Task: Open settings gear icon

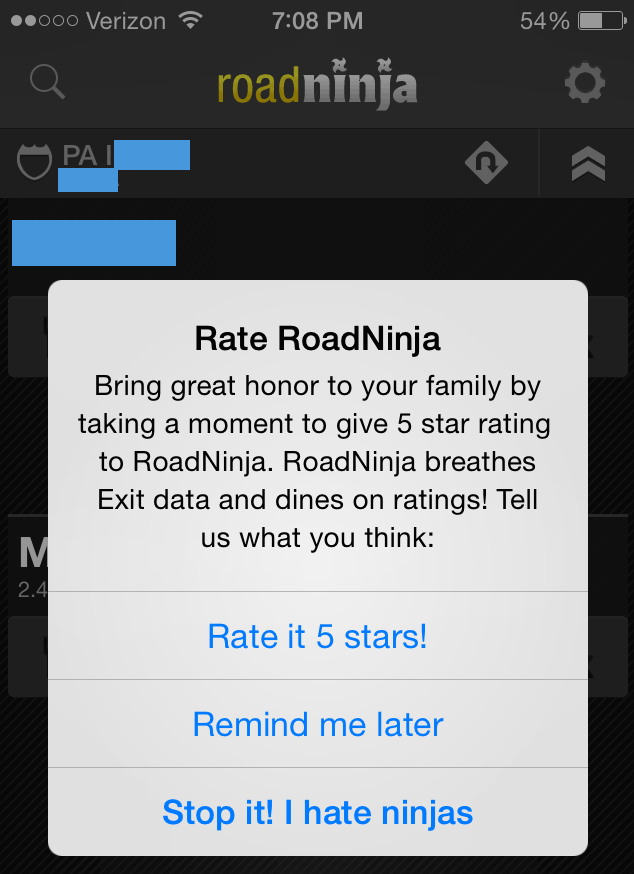Action: click(x=585, y=82)
